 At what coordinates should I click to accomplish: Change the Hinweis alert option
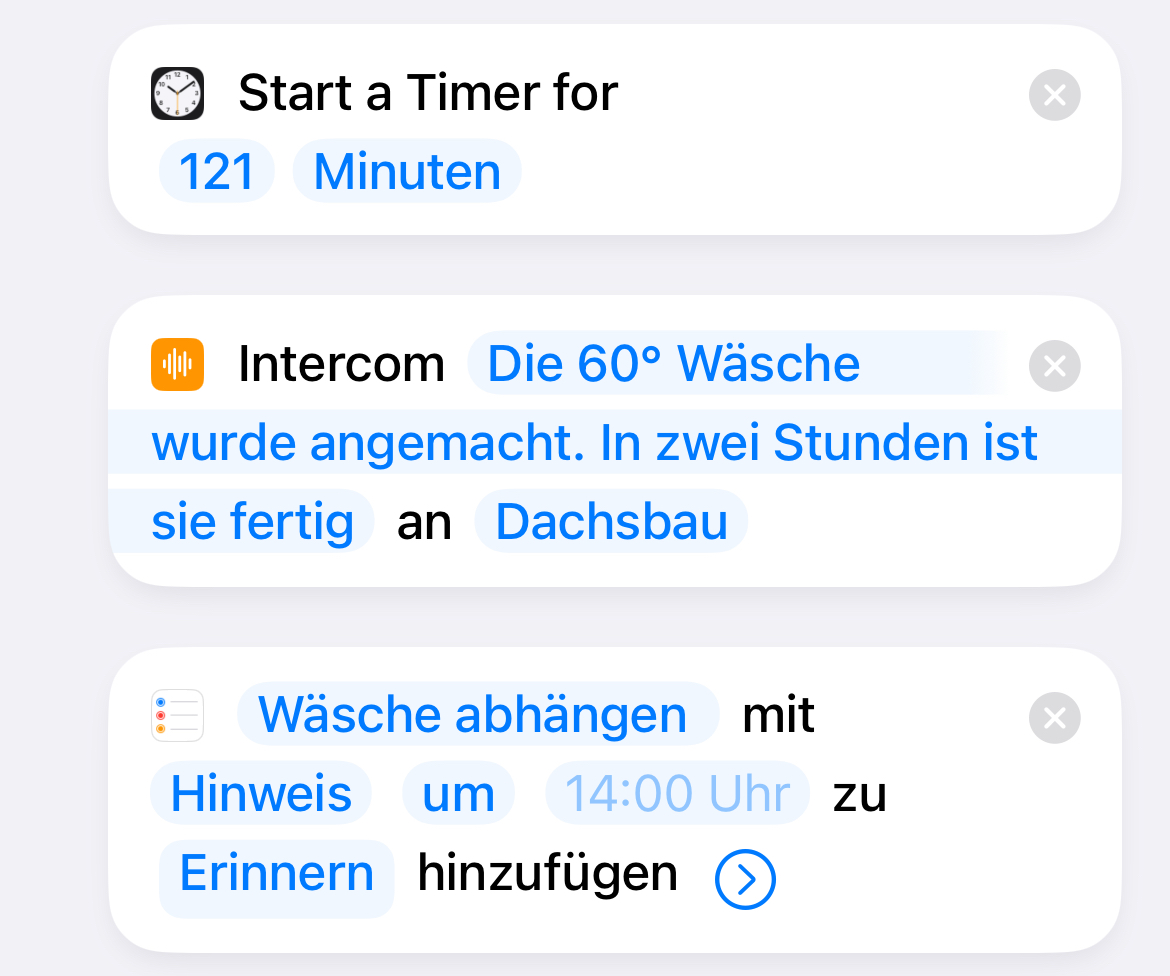tap(261, 794)
